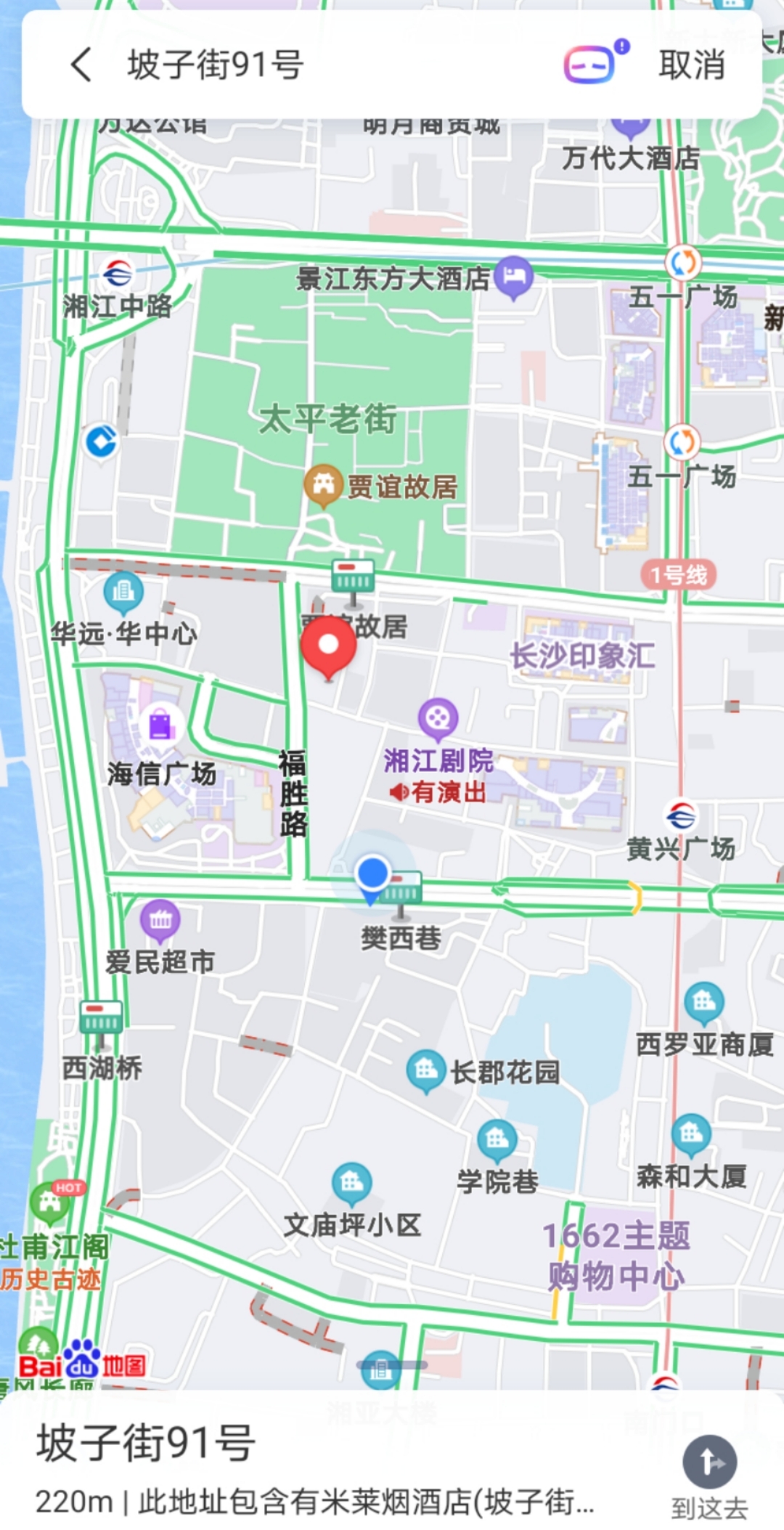Viewport: 784px width, 1530px height.
Task: Select the 西罗亚商厦 building marker
Action: (703, 1002)
